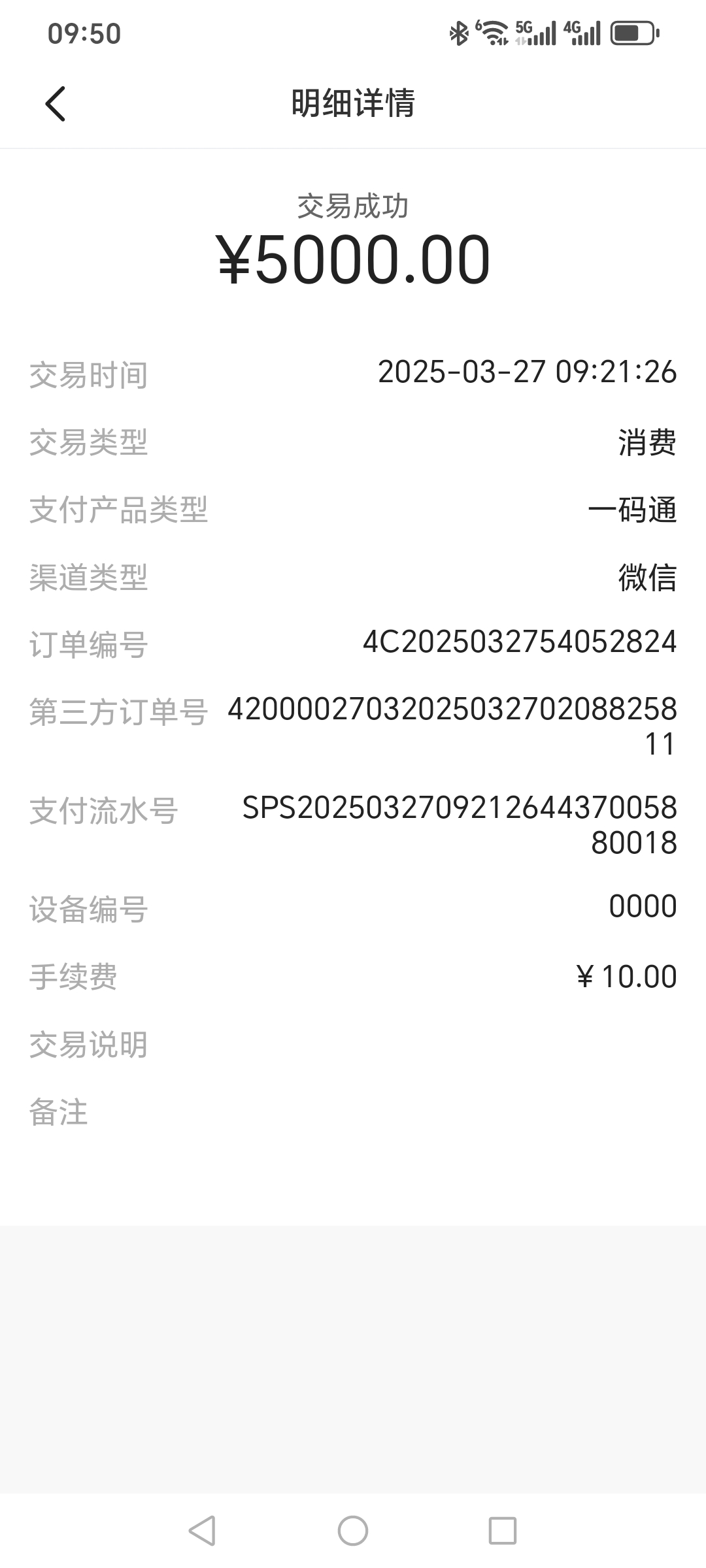Select the 设备编号 0000 value
Image resolution: width=706 pixels, height=1568 pixels.
click(x=643, y=906)
